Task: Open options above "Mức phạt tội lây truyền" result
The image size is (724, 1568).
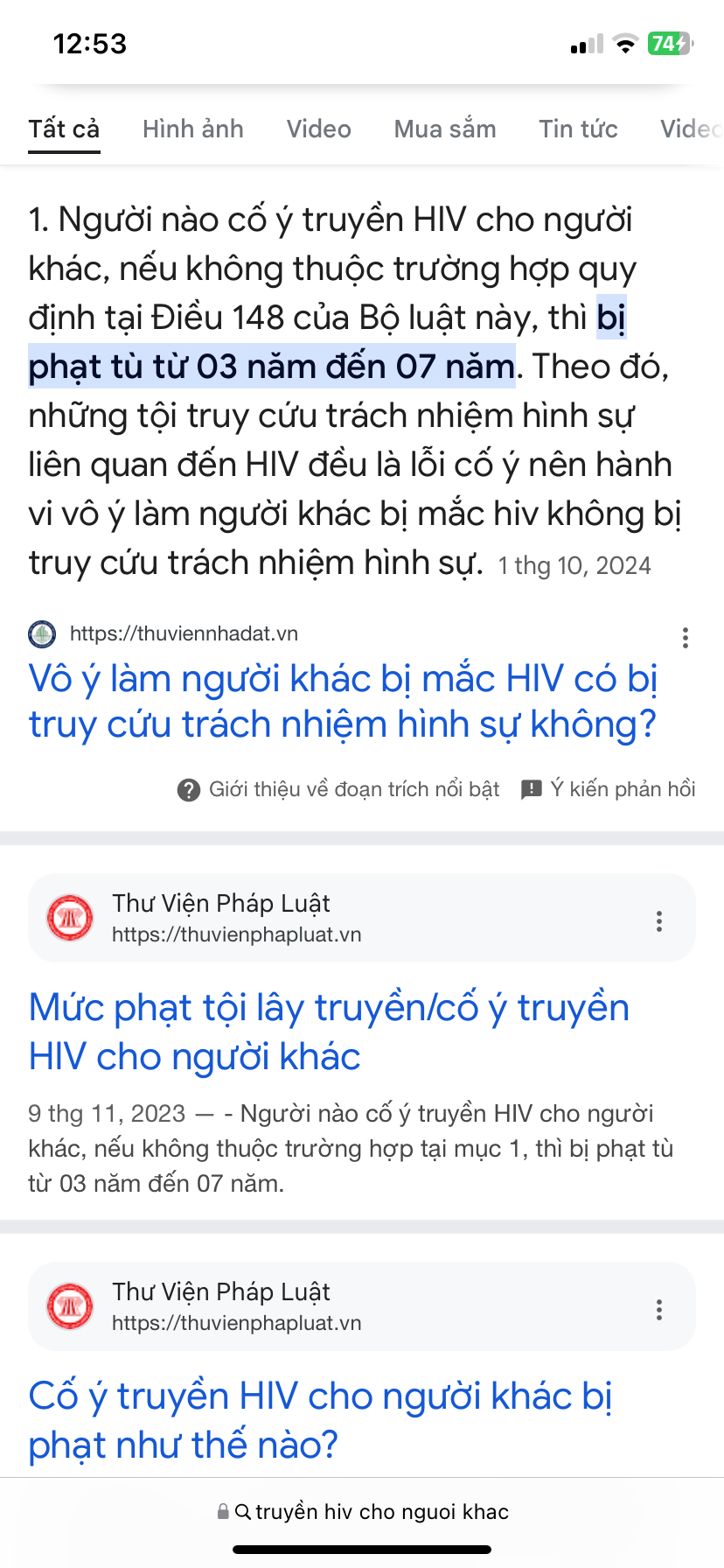Action: coord(659,920)
